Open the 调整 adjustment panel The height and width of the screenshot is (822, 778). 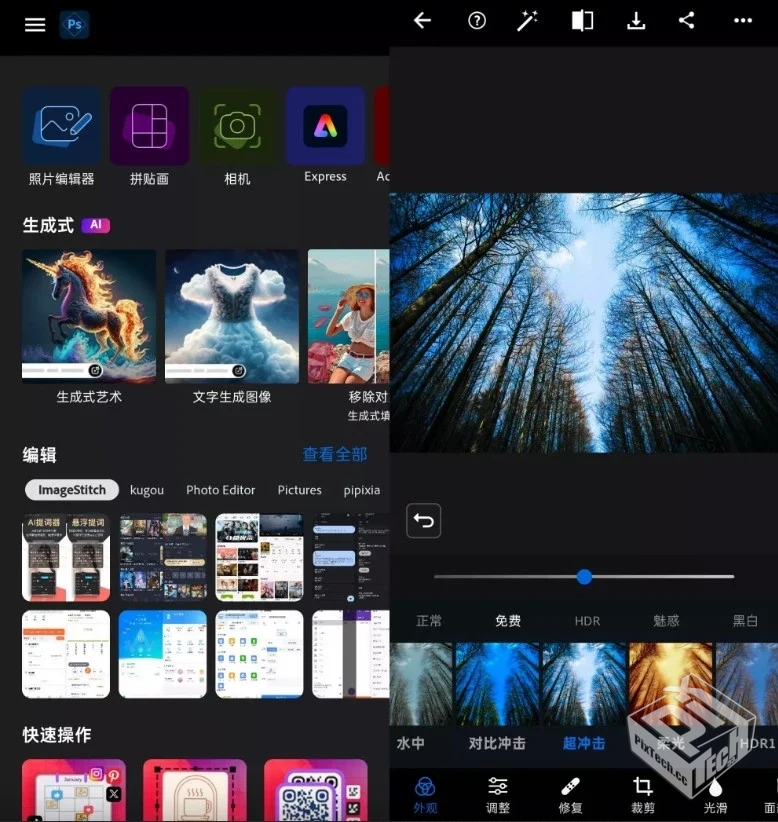[497, 795]
